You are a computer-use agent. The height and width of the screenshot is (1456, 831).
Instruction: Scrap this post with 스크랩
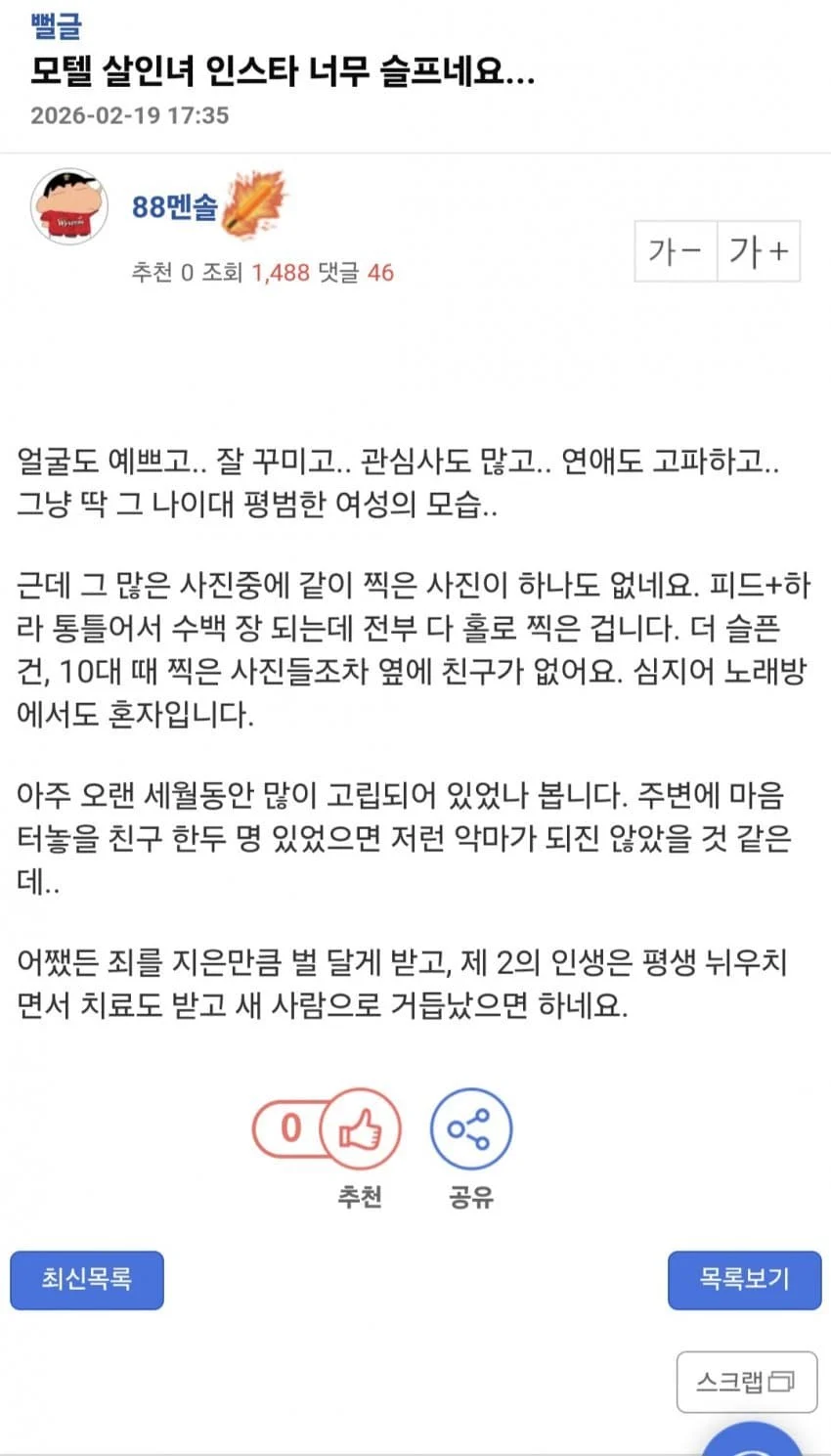pos(746,1382)
